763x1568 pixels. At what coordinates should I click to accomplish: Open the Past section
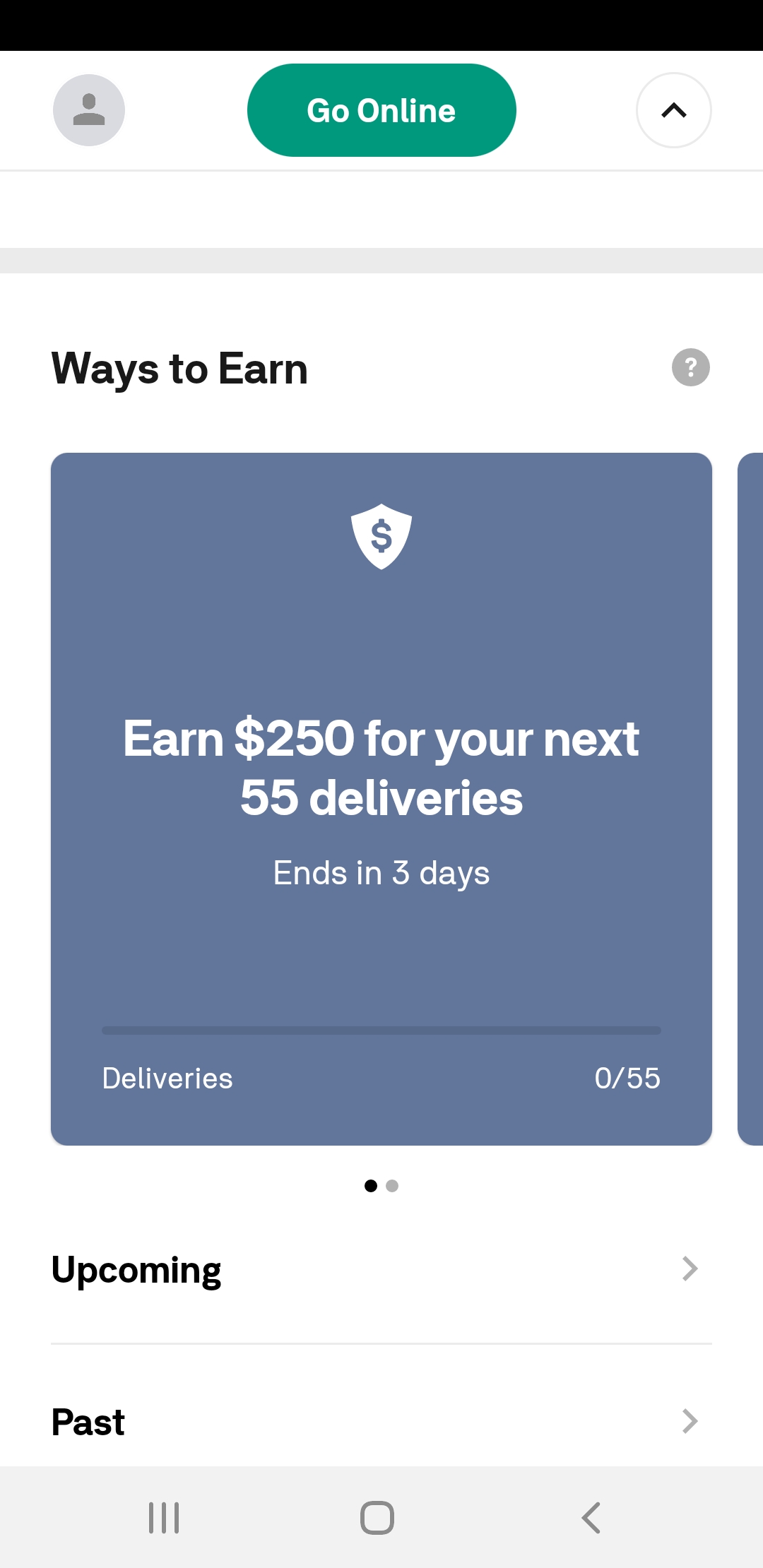click(88, 1421)
